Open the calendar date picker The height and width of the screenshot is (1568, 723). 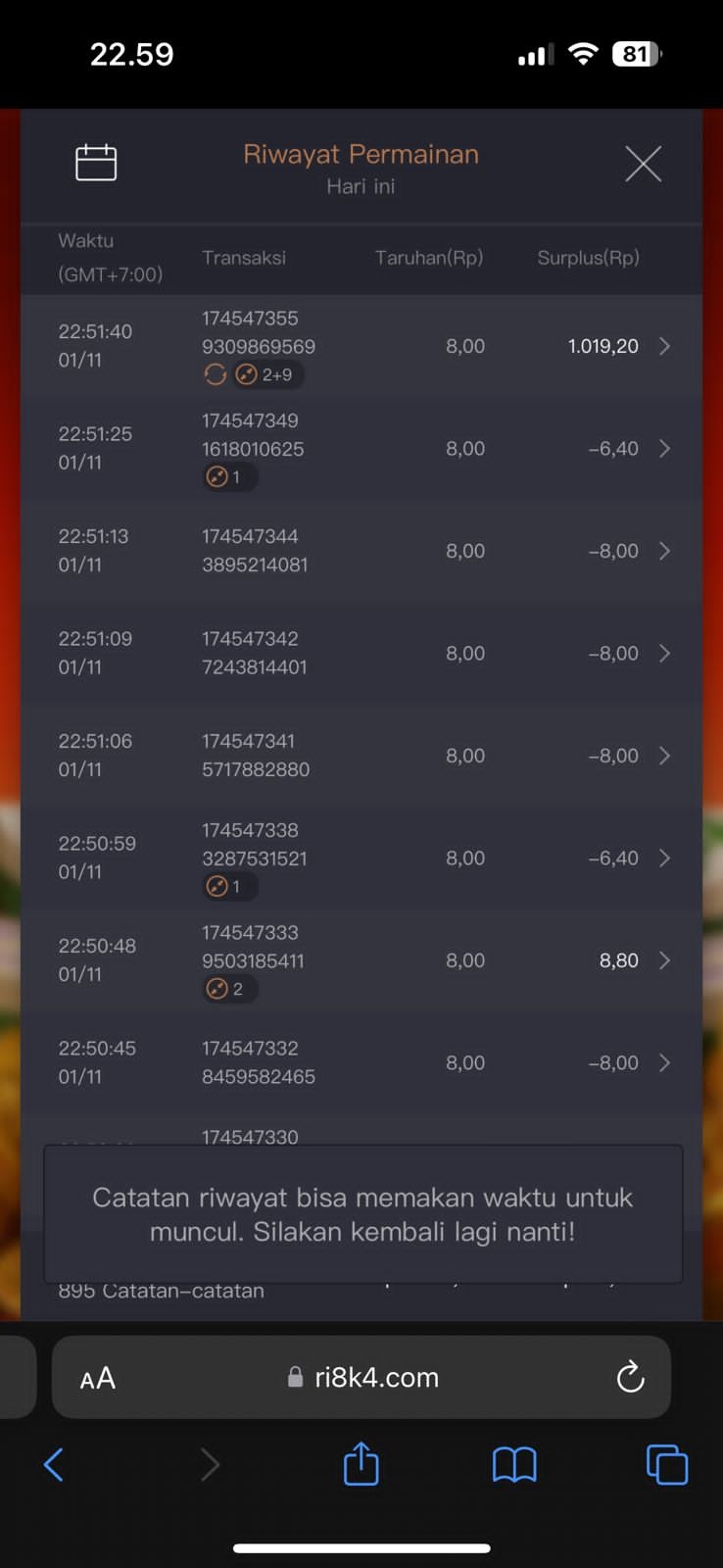coord(96,163)
